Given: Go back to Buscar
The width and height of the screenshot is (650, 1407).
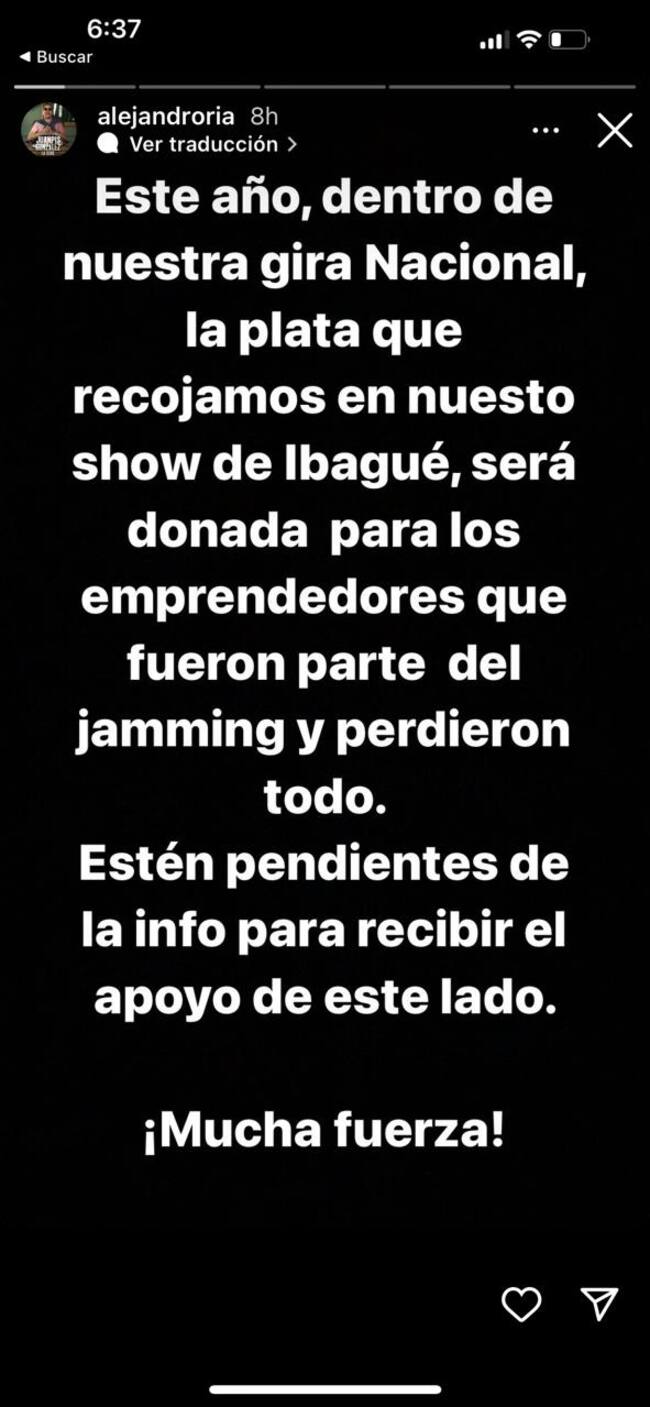Looking at the screenshot, I should (56, 57).
